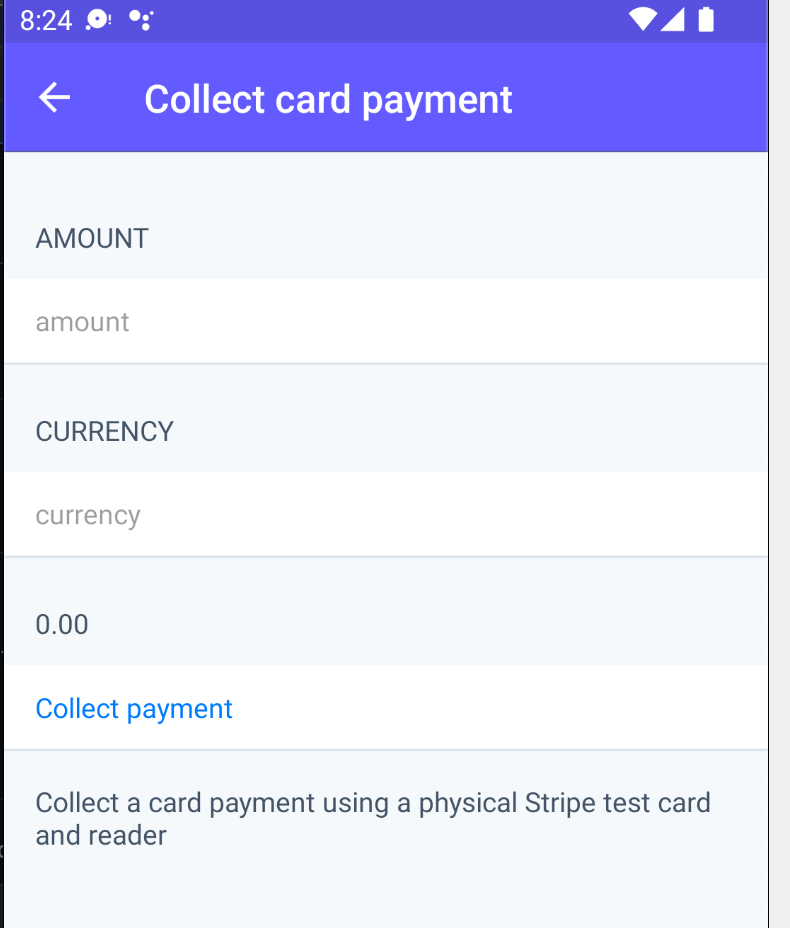Tap the Wi-Fi icon in the status bar

pyautogui.click(x=642, y=19)
